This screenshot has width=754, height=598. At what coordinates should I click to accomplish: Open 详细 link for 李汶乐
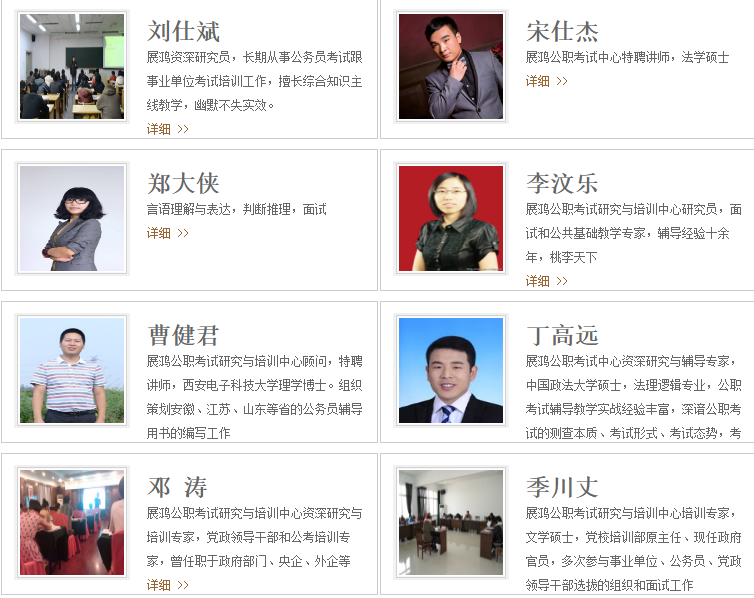click(x=546, y=281)
